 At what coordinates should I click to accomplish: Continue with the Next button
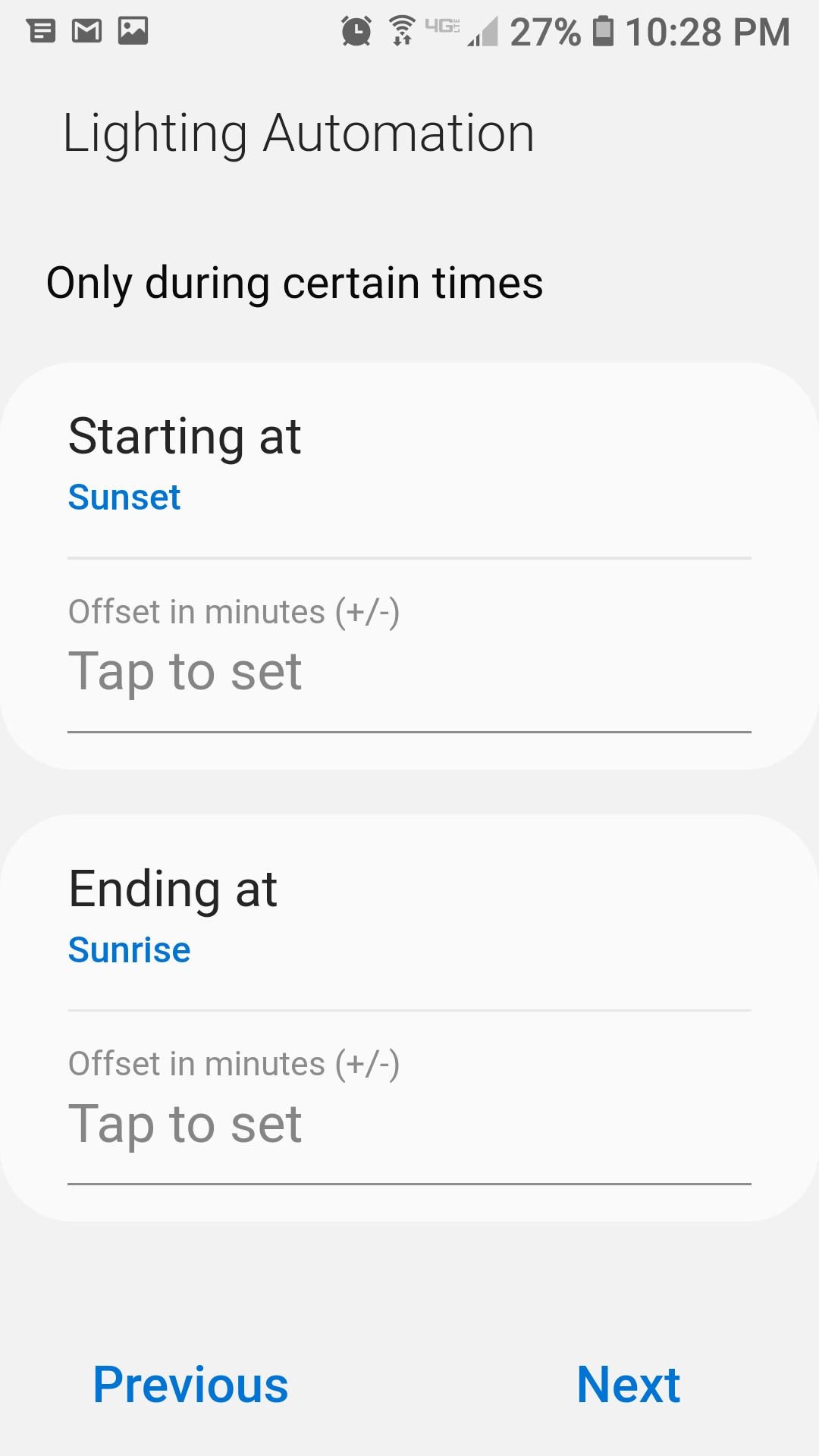[x=628, y=1385]
